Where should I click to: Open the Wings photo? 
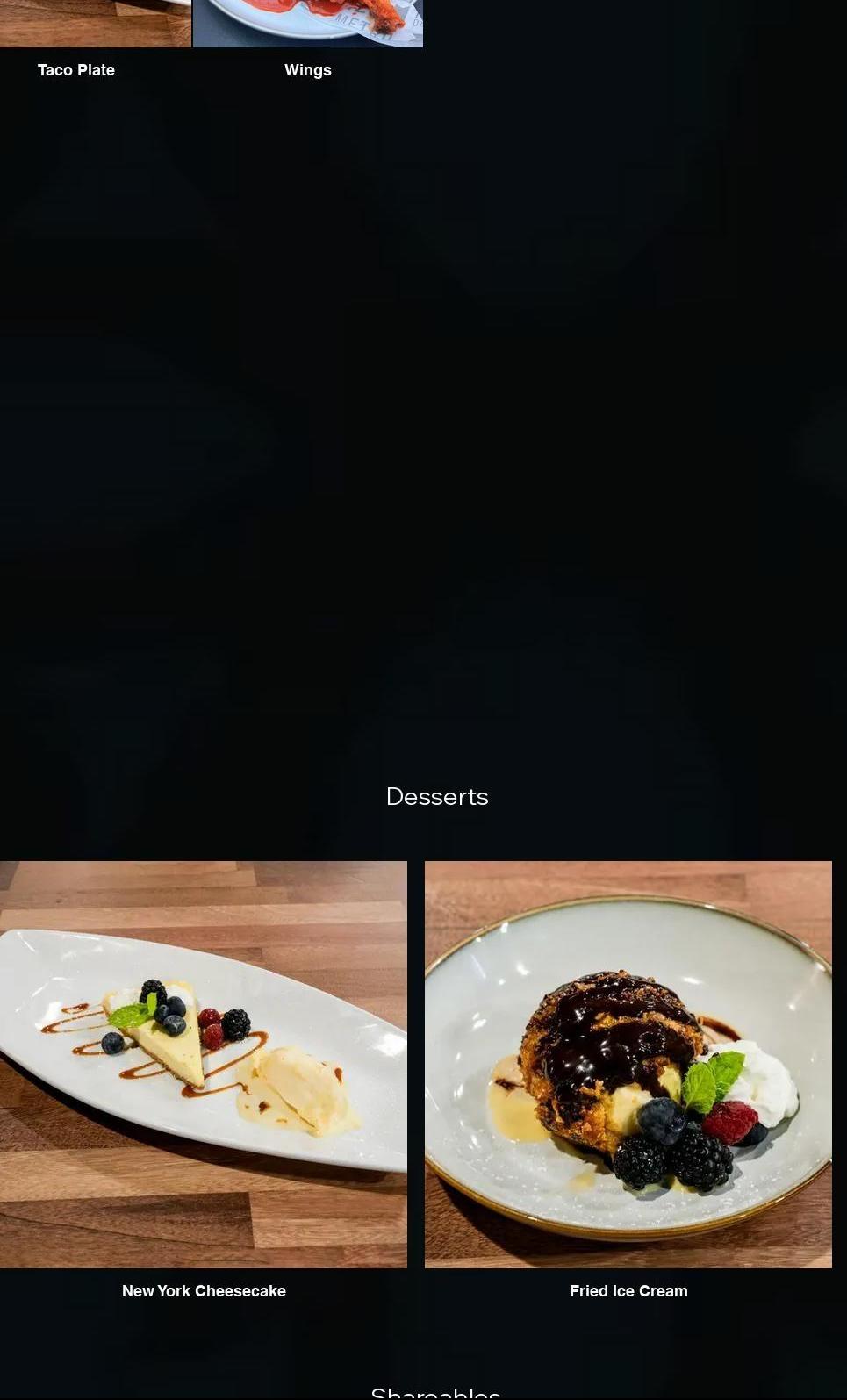307,23
